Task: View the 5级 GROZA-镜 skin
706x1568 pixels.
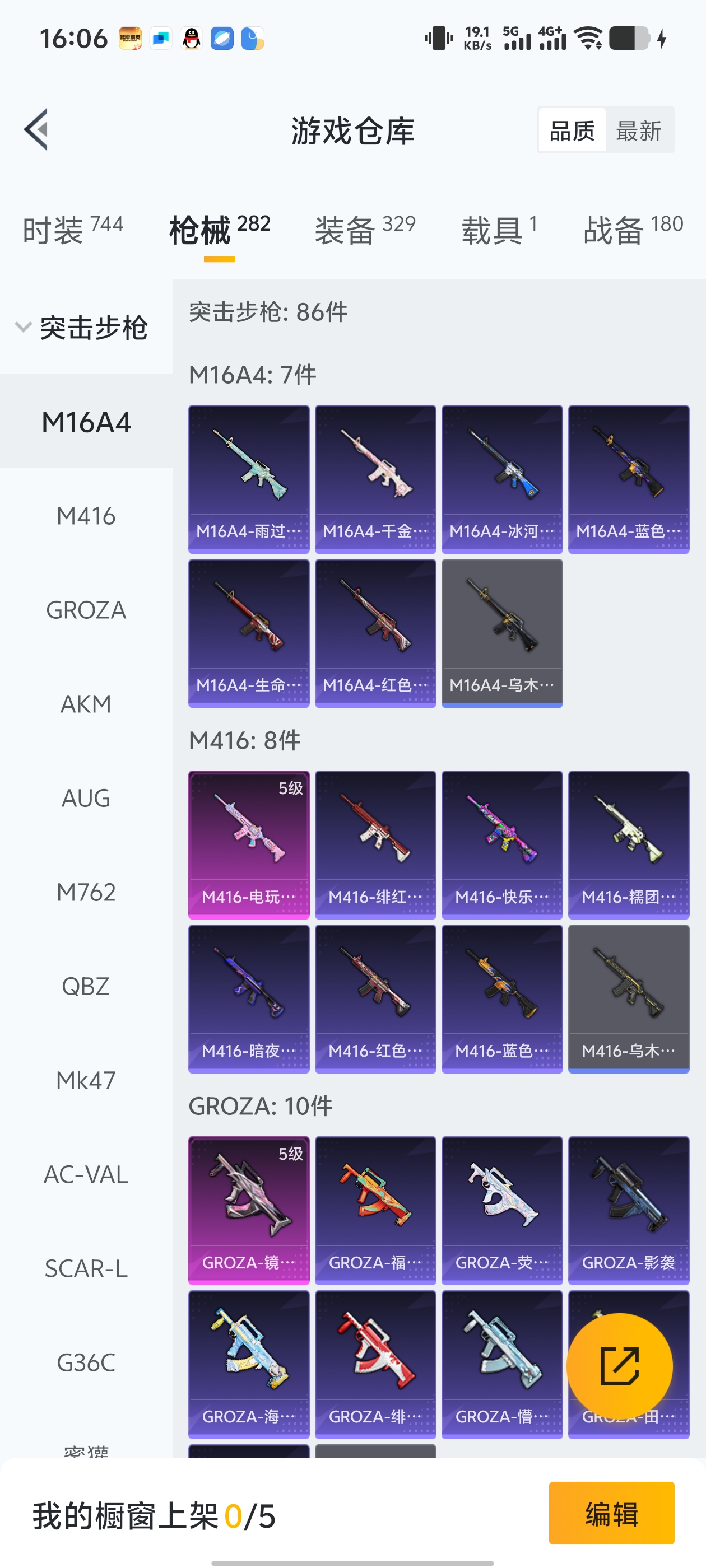Action: 249,1210
